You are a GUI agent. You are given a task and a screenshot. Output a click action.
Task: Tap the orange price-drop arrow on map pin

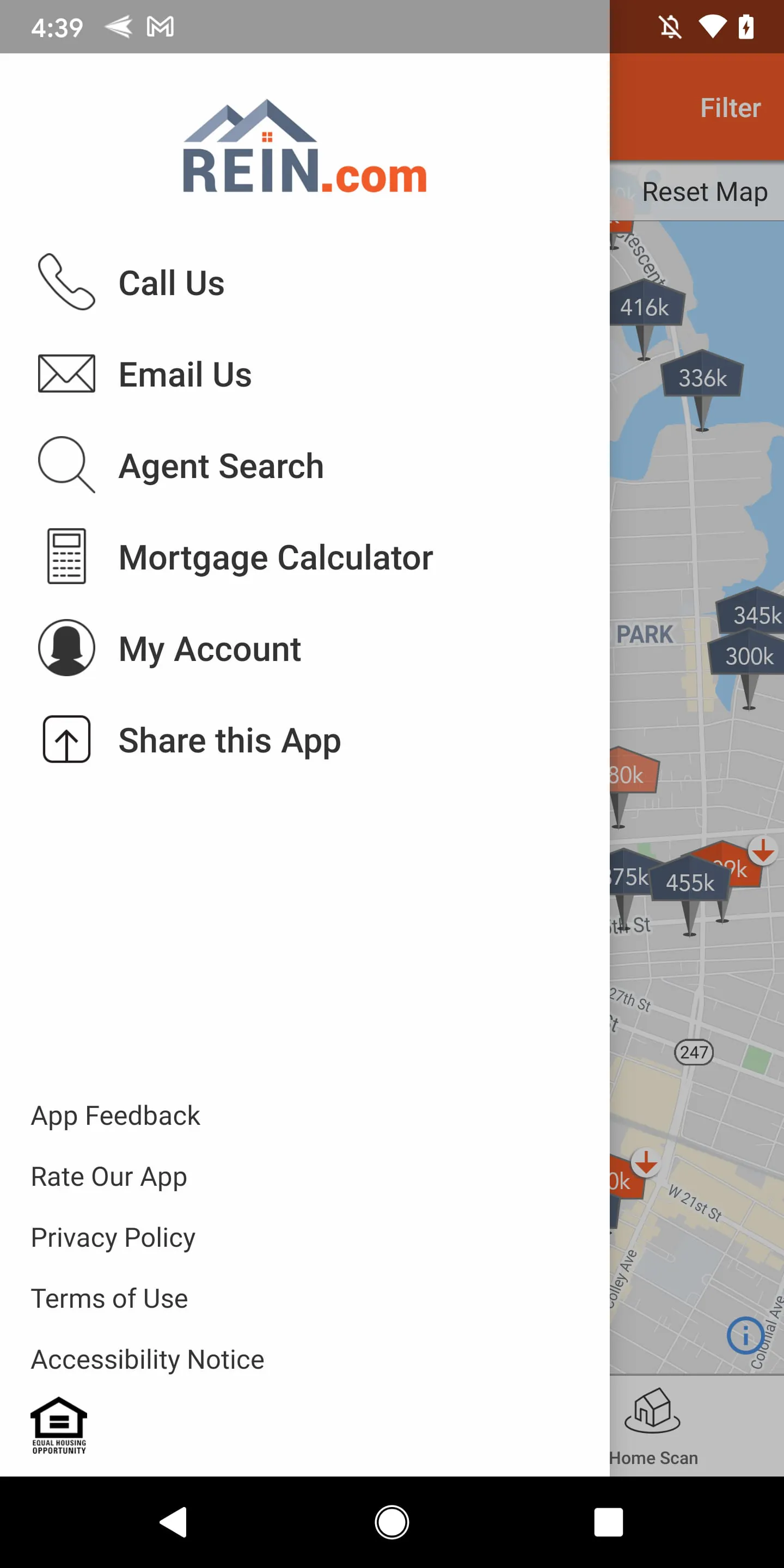click(x=763, y=852)
